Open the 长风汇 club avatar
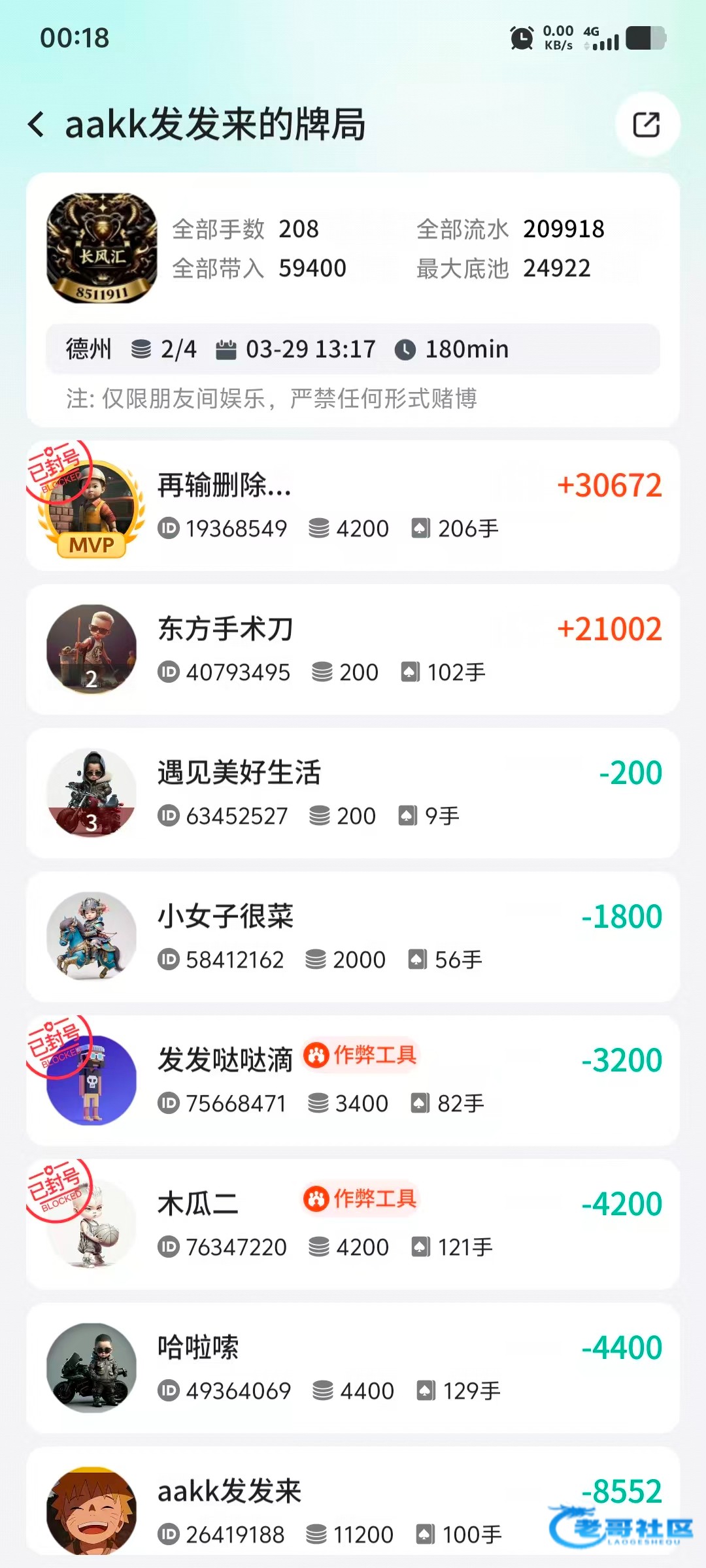The image size is (706, 1568). coord(102,248)
